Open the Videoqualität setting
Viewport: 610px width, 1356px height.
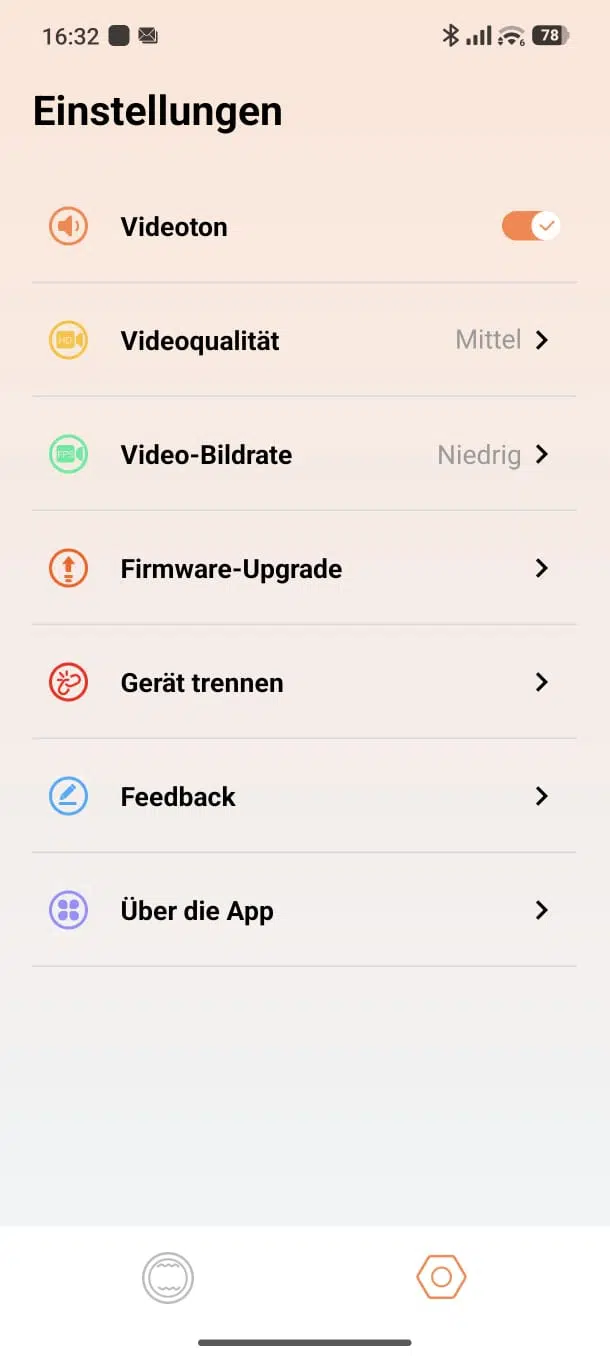[304, 340]
